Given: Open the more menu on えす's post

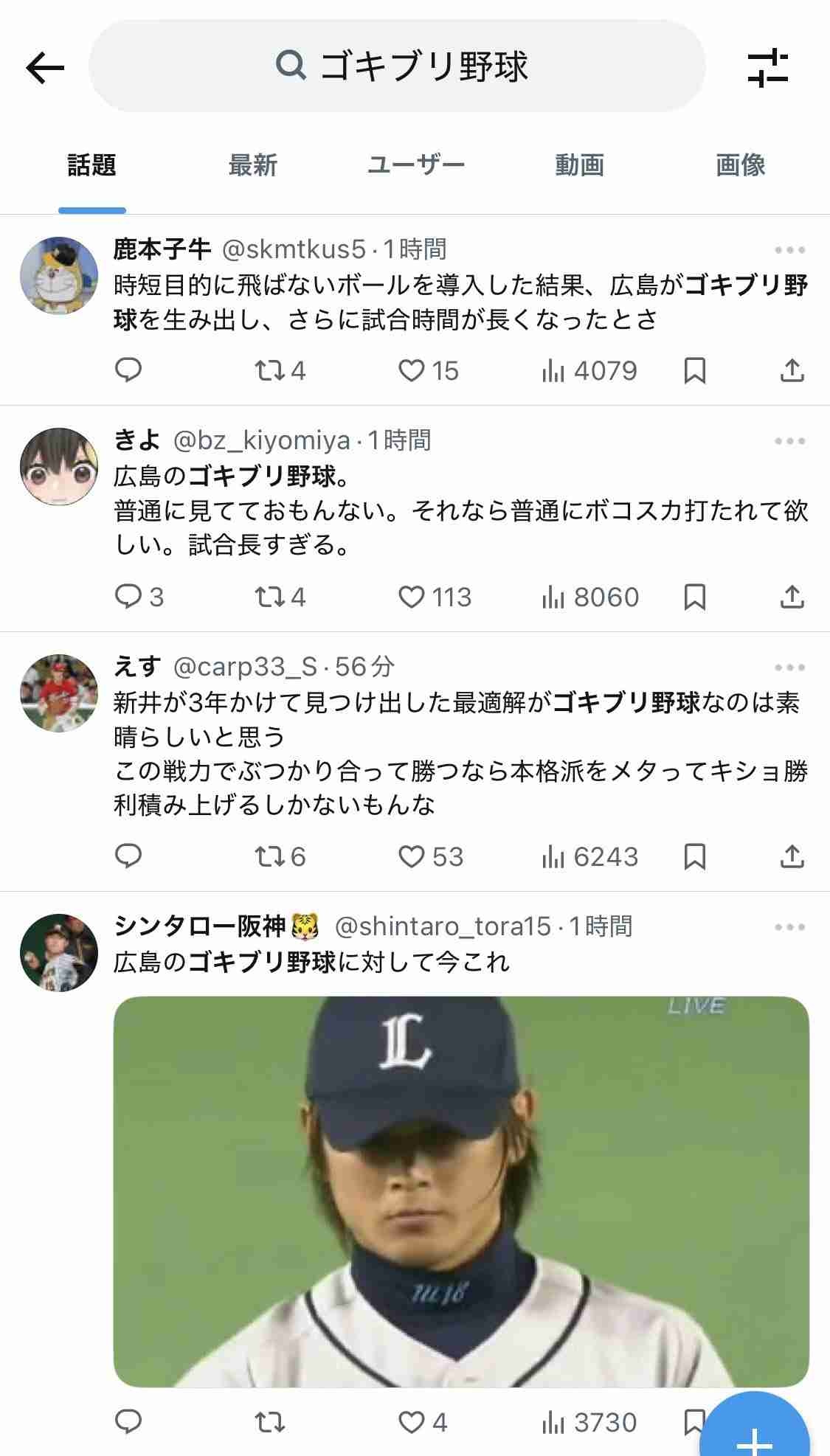Looking at the screenshot, I should pos(789,668).
